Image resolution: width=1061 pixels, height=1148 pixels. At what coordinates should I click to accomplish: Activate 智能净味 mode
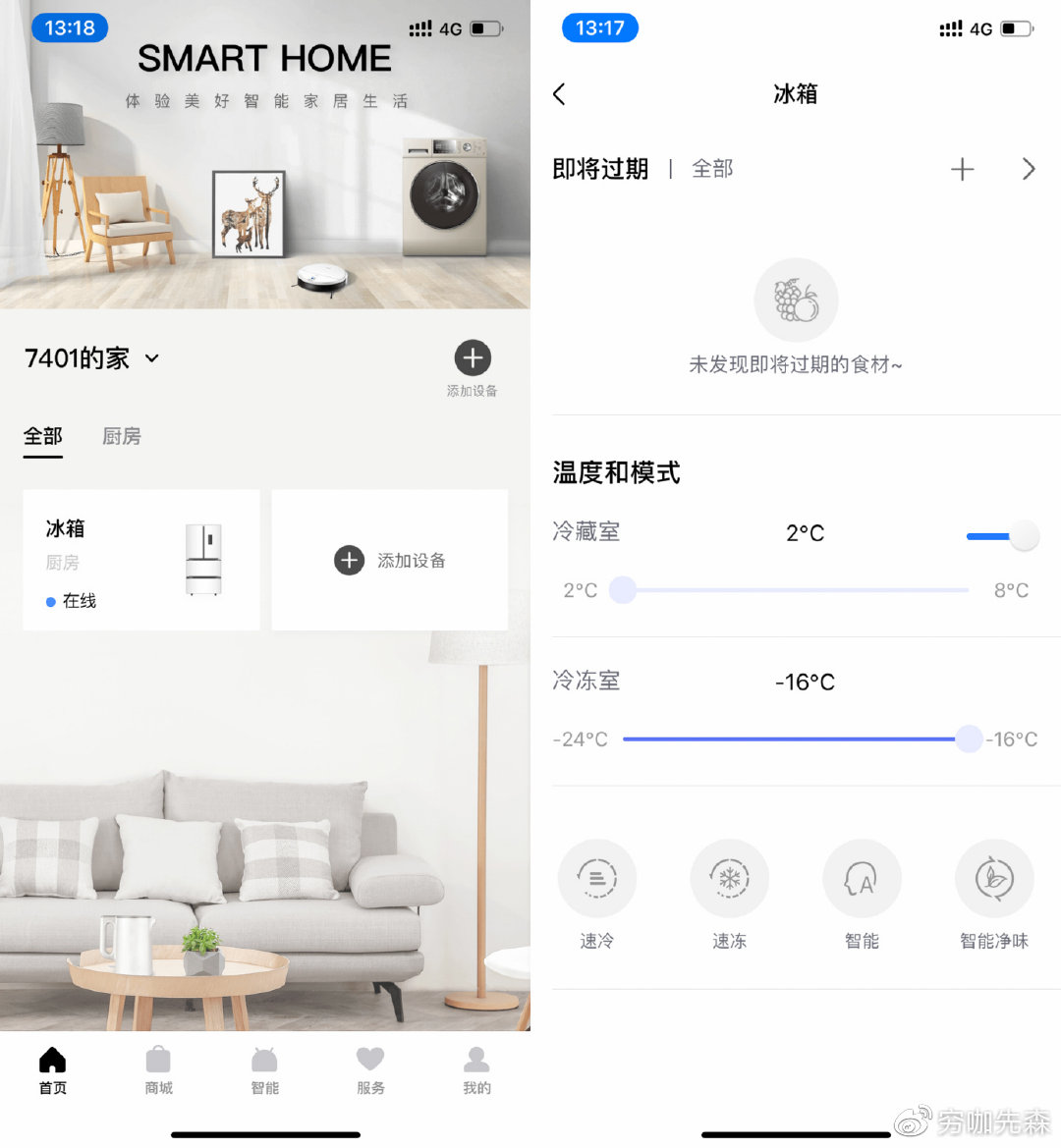coord(994,879)
